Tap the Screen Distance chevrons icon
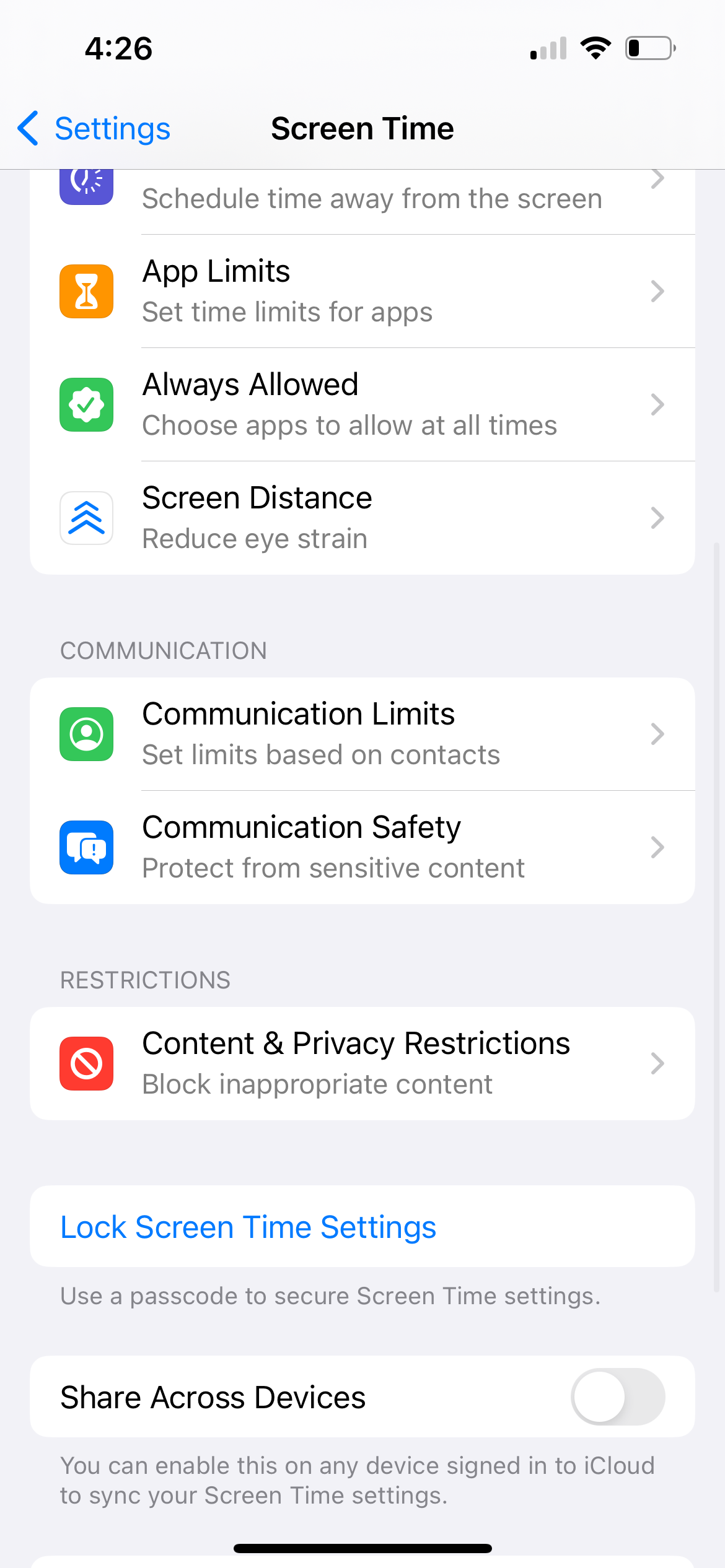 point(87,518)
